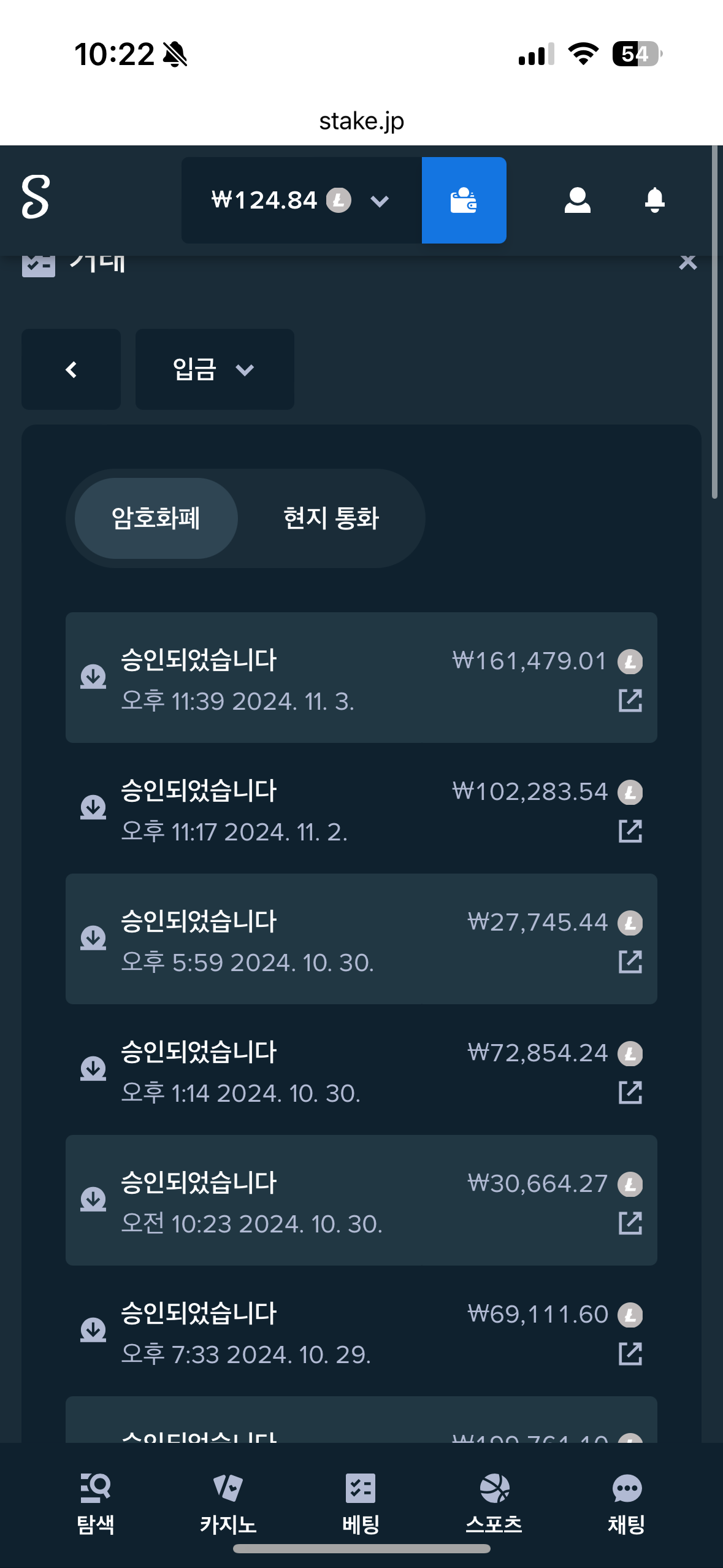The width and height of the screenshot is (723, 1568).
Task: Open external link for ₩102,283.54 deposit
Action: (630, 831)
